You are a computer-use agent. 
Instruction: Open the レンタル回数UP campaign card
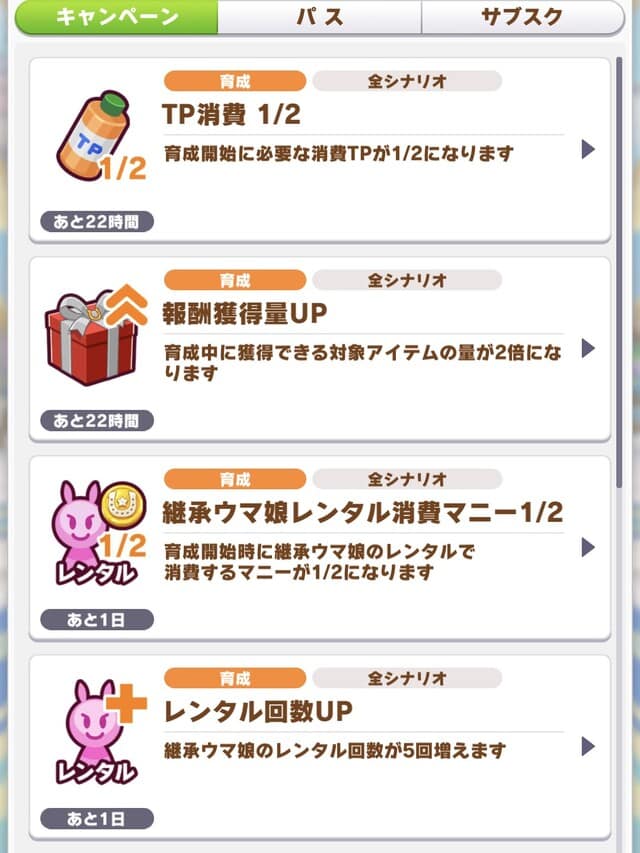[319, 746]
